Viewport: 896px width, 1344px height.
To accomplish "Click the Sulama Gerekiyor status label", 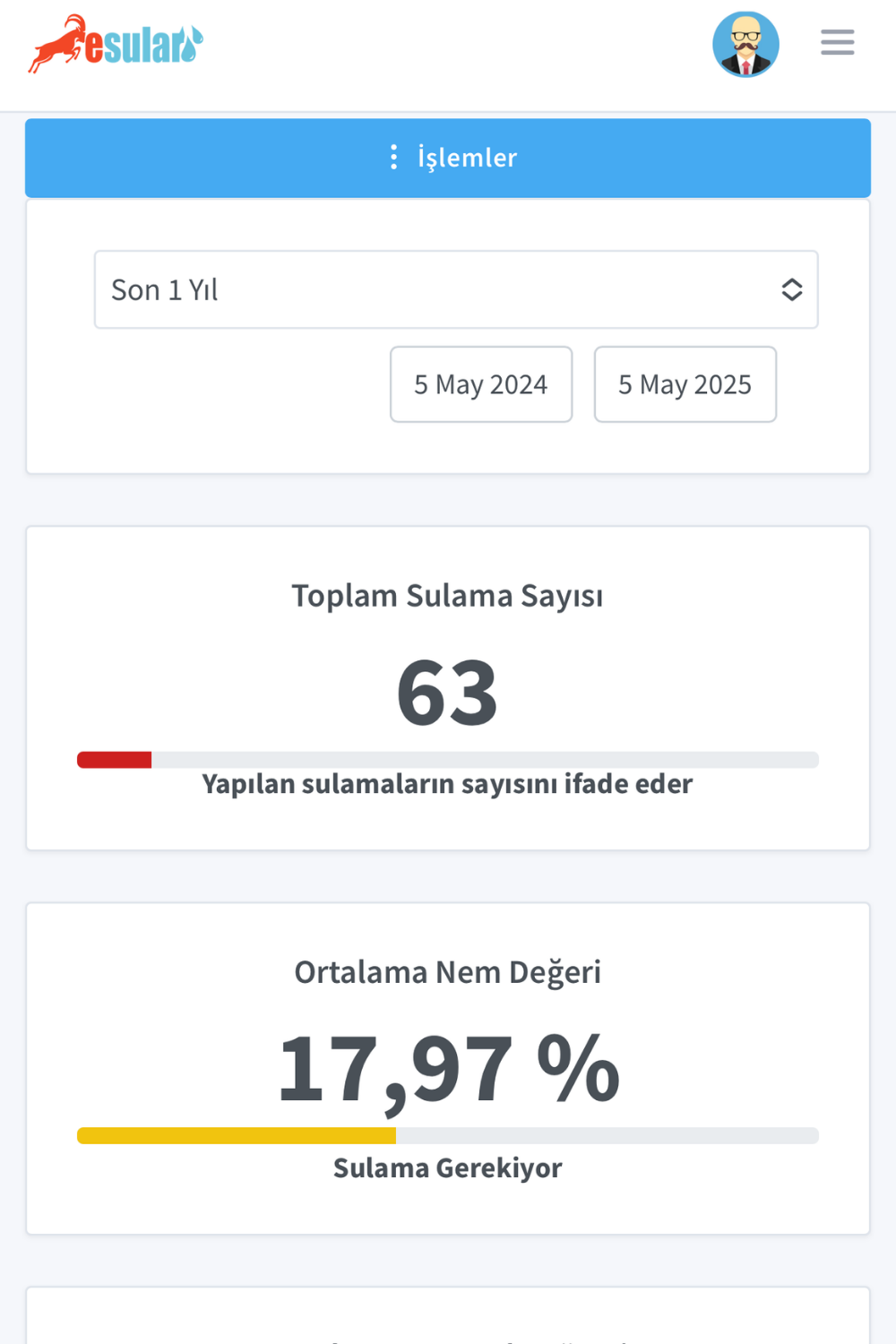I will pyautogui.click(x=448, y=1167).
